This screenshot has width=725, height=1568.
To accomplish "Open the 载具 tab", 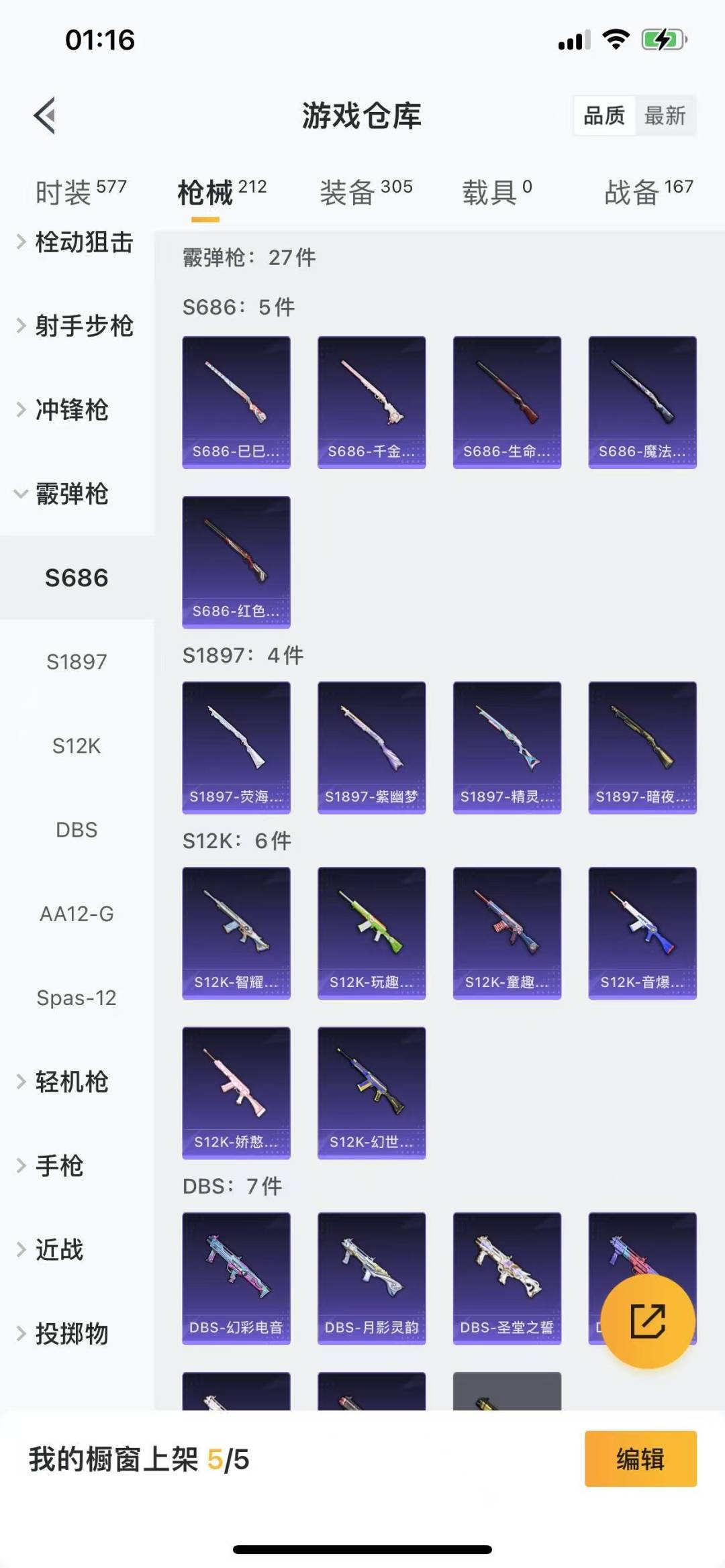I will click(497, 193).
